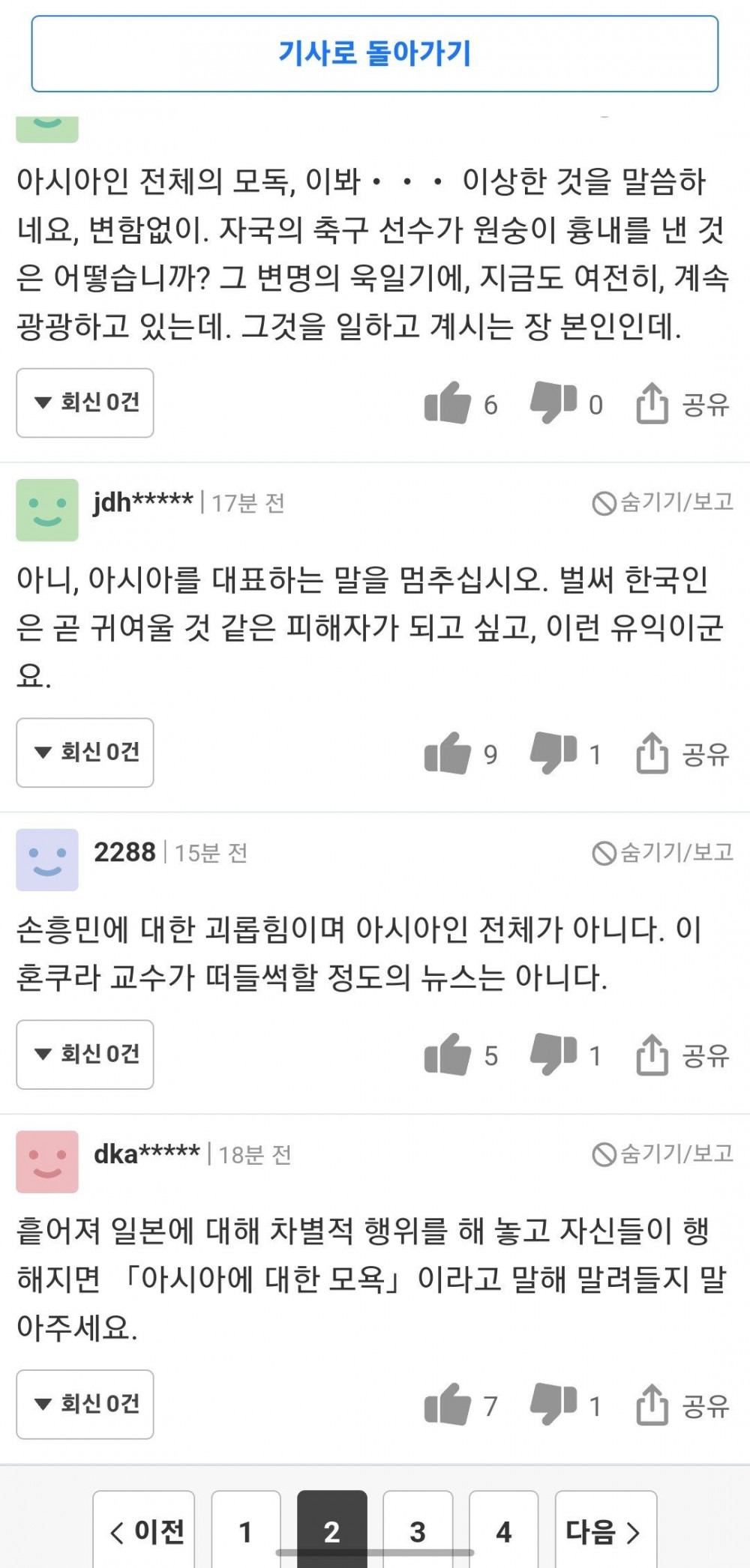Hide or report jdh***** comment

click(662, 503)
